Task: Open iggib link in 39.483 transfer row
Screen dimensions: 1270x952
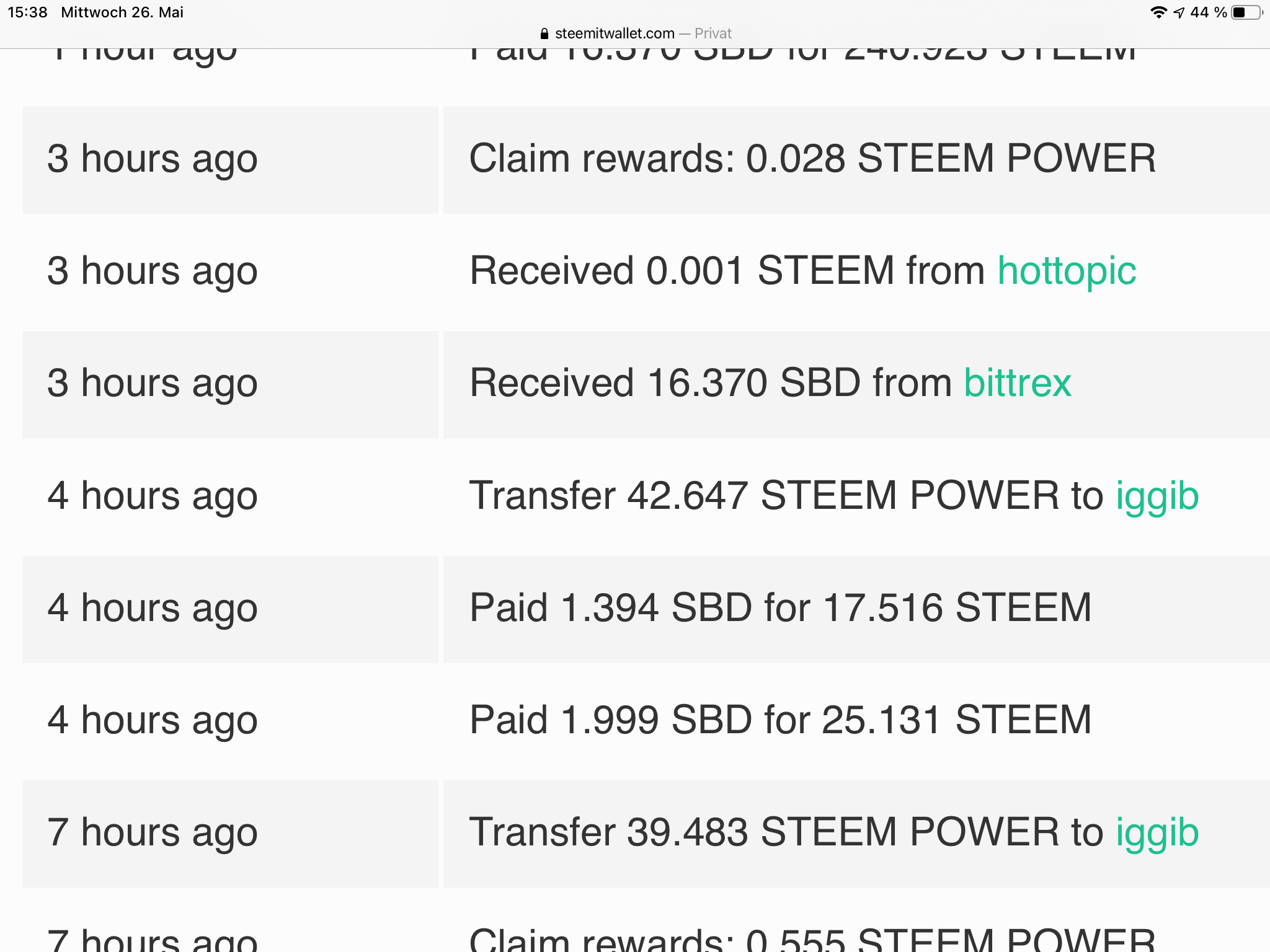Action: [1157, 832]
